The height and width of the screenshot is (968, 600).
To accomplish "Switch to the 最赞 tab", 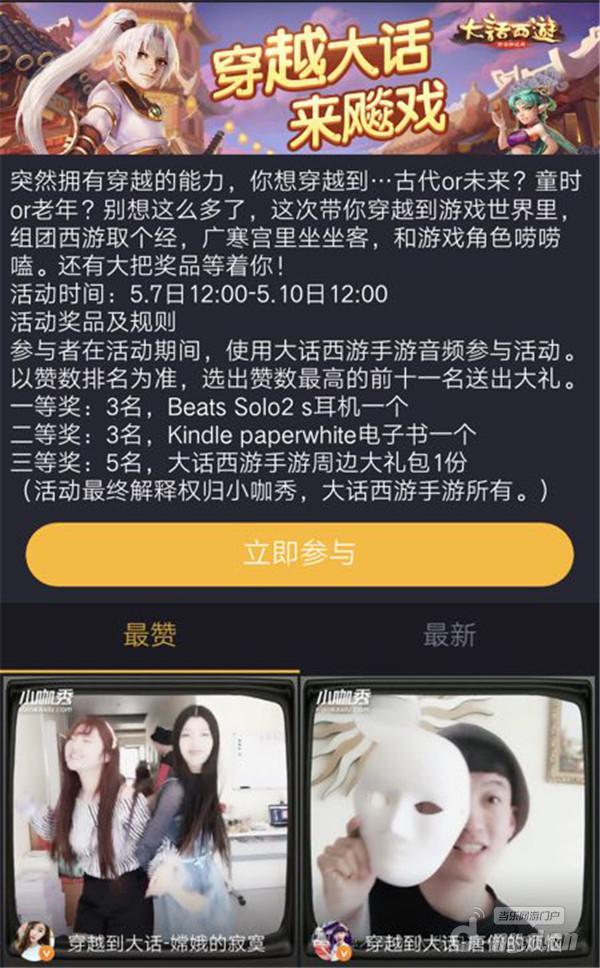I will click(x=149, y=636).
